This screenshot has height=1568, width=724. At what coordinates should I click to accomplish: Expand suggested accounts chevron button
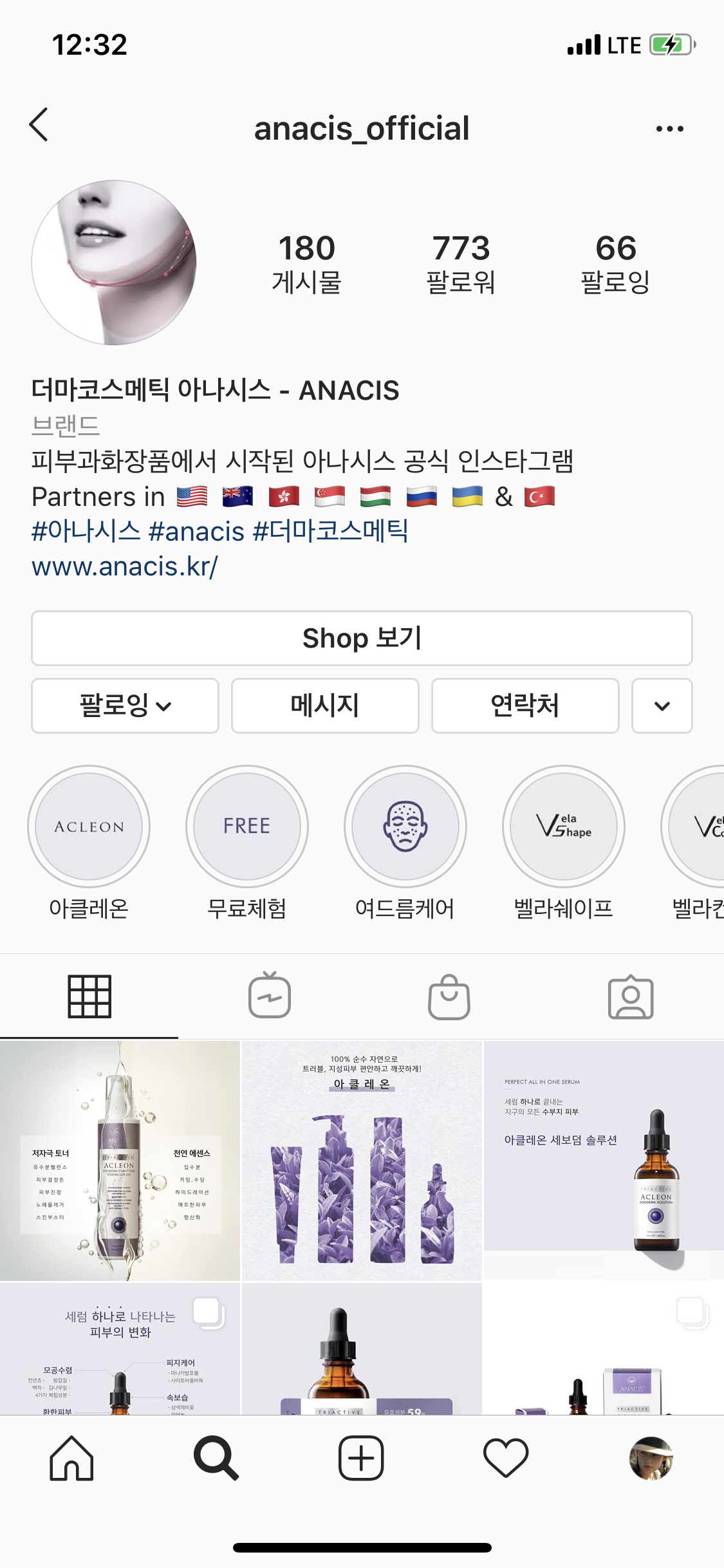(662, 705)
